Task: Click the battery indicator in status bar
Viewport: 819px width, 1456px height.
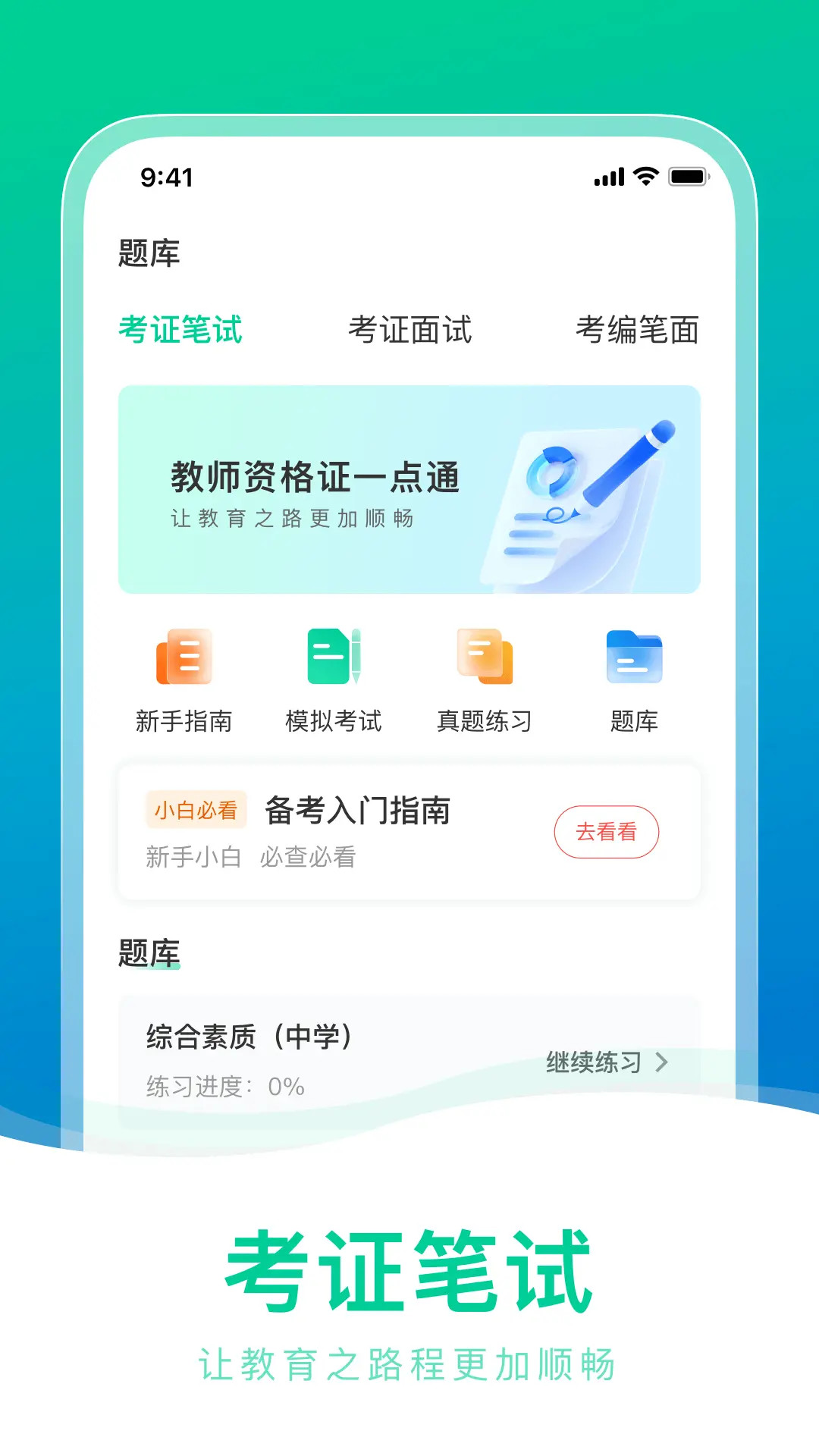Action: pos(689,176)
